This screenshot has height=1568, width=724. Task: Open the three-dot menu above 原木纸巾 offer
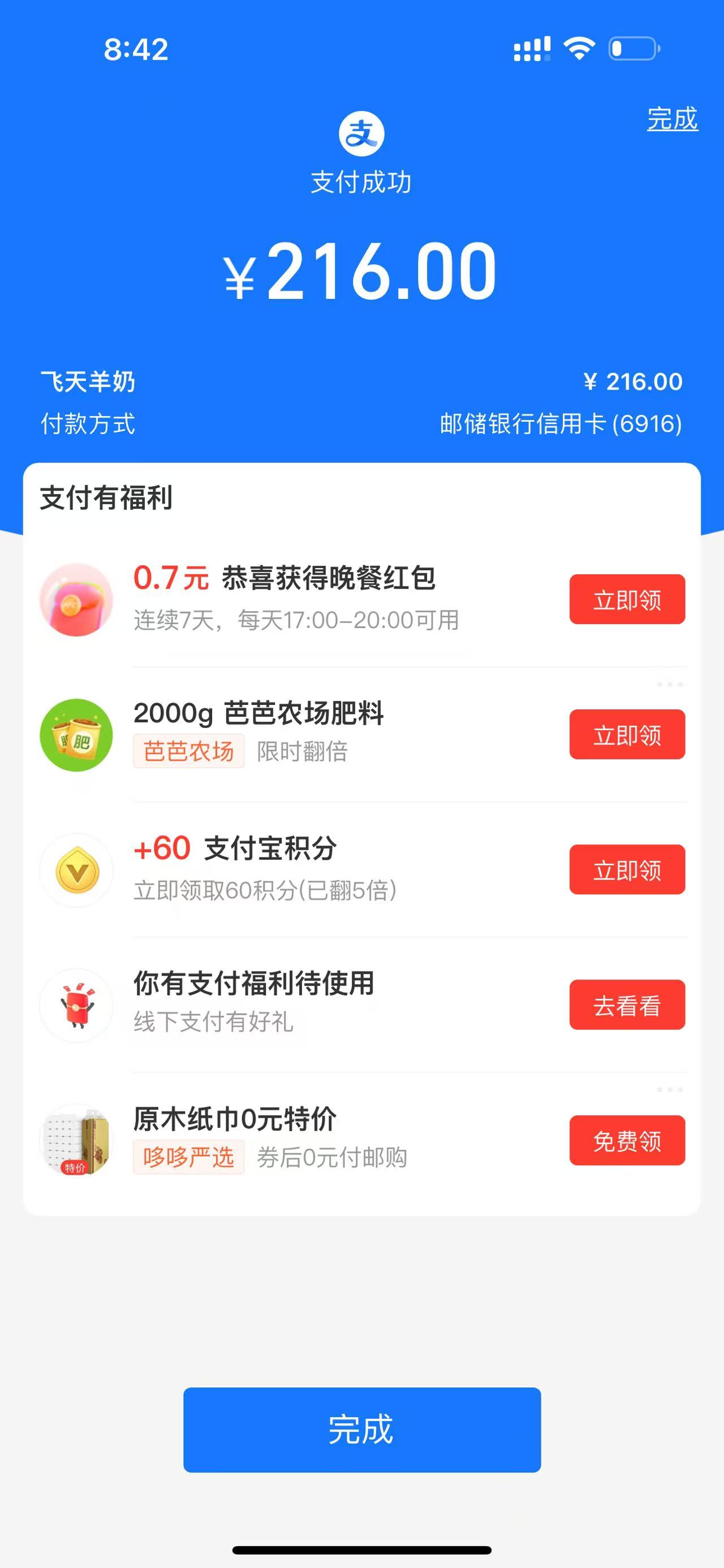pos(670,1090)
